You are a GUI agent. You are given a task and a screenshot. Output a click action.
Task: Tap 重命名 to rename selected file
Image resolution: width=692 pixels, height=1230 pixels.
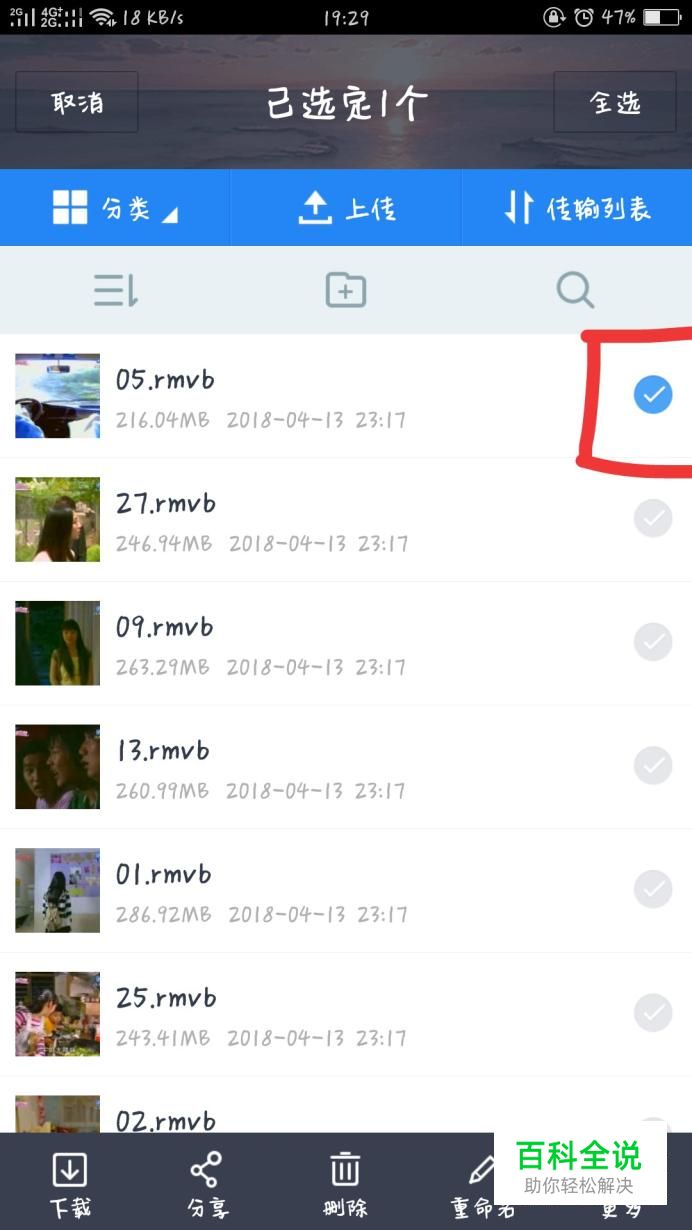[481, 1183]
